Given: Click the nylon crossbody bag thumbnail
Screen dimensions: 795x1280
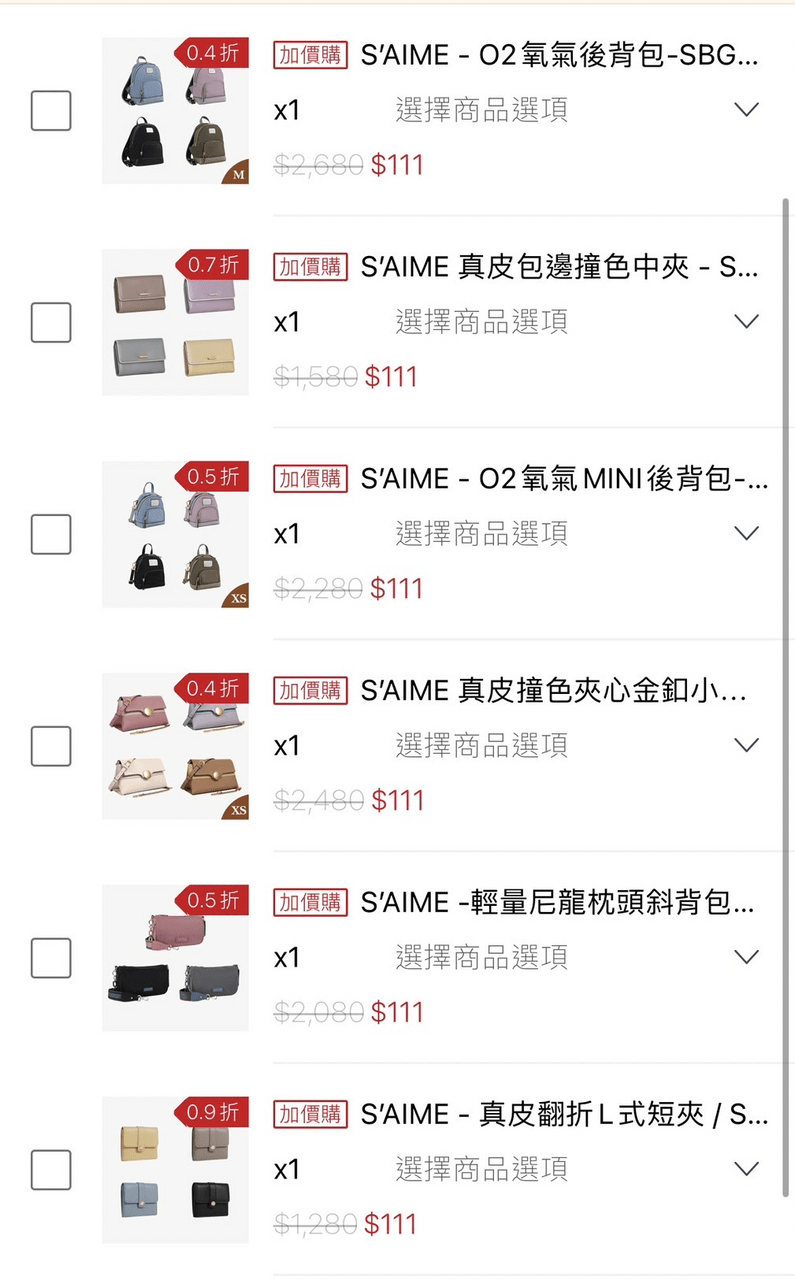Looking at the screenshot, I should [175, 956].
